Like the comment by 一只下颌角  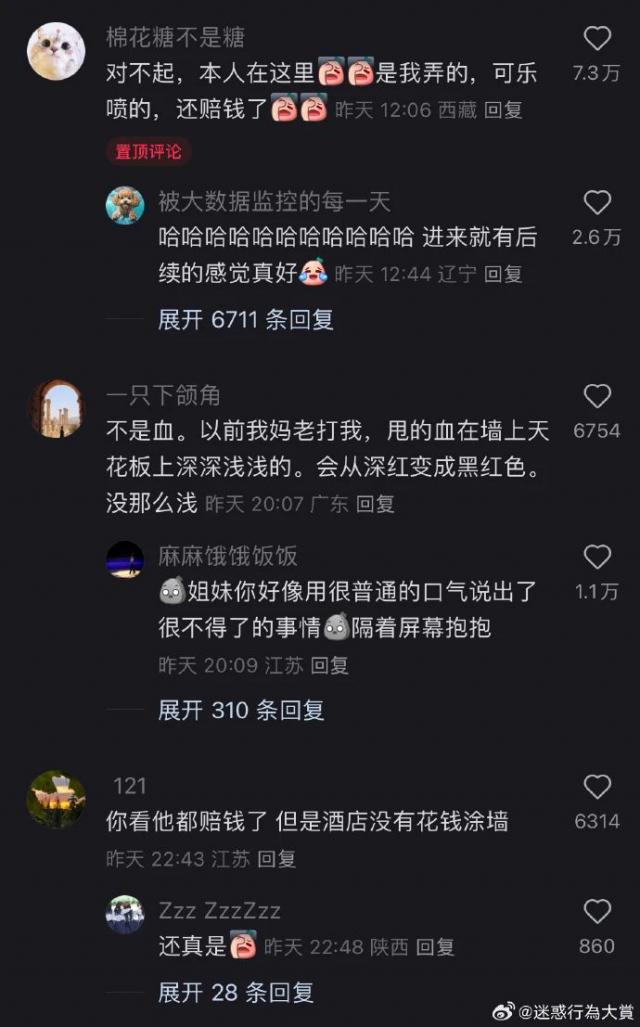click(x=597, y=397)
